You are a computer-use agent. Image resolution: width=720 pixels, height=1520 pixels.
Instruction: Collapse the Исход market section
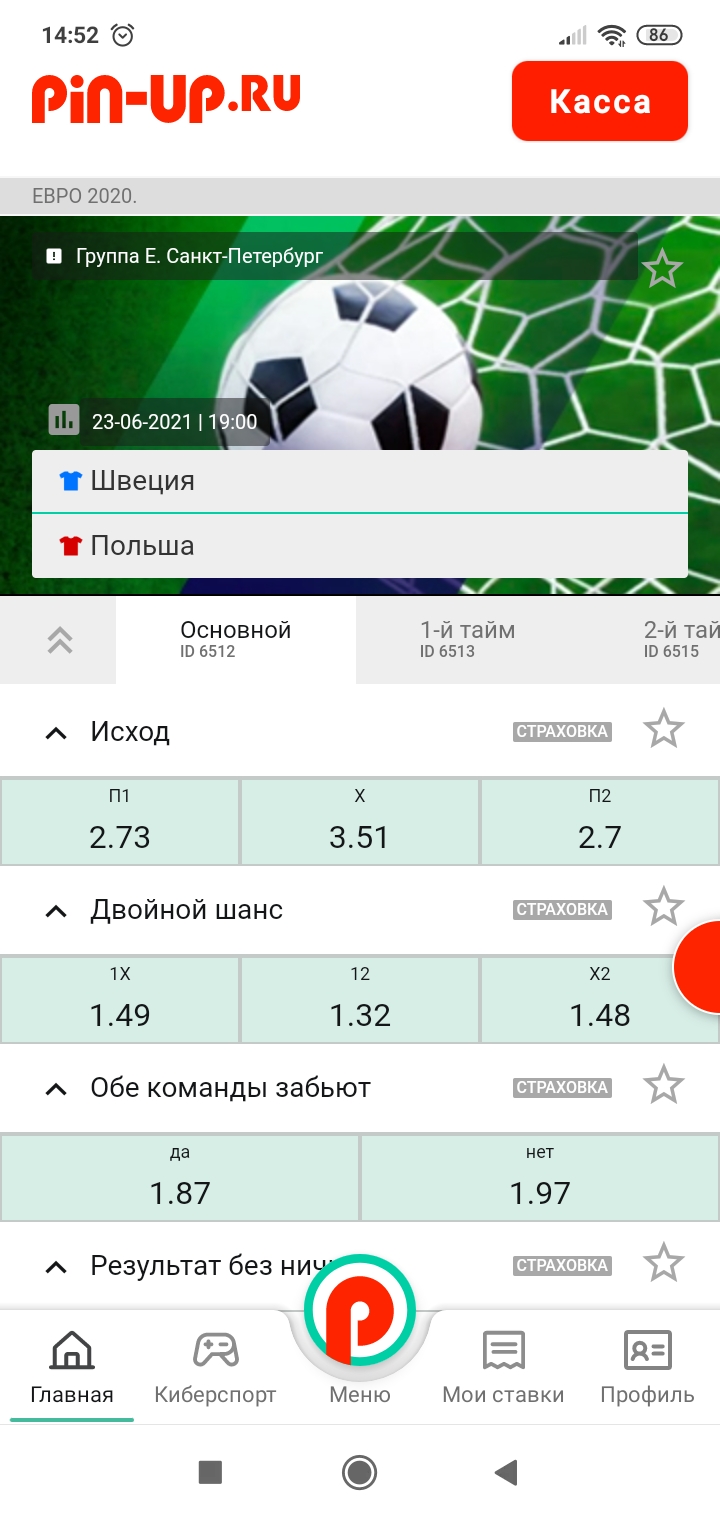pyautogui.click(x=57, y=733)
